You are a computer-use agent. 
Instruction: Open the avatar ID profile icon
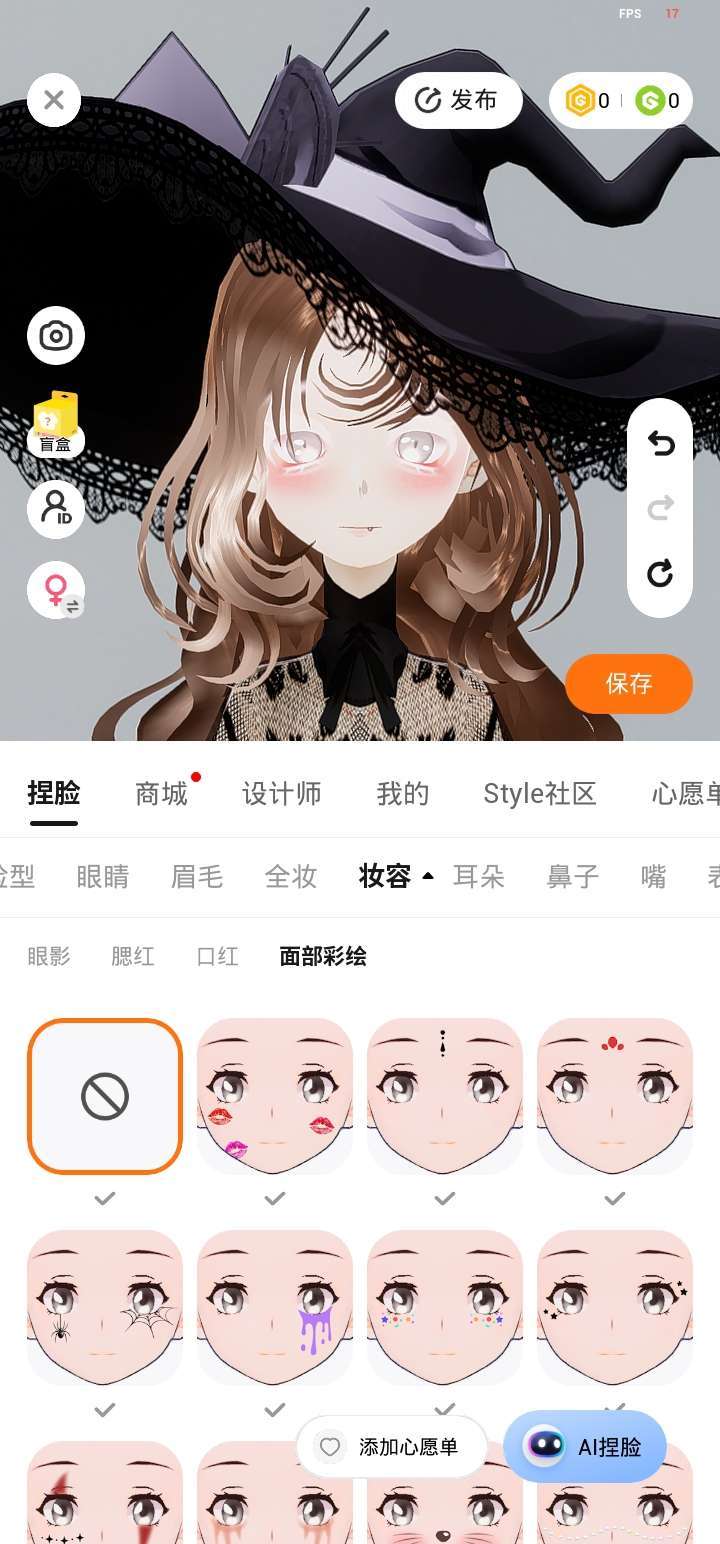tap(56, 509)
